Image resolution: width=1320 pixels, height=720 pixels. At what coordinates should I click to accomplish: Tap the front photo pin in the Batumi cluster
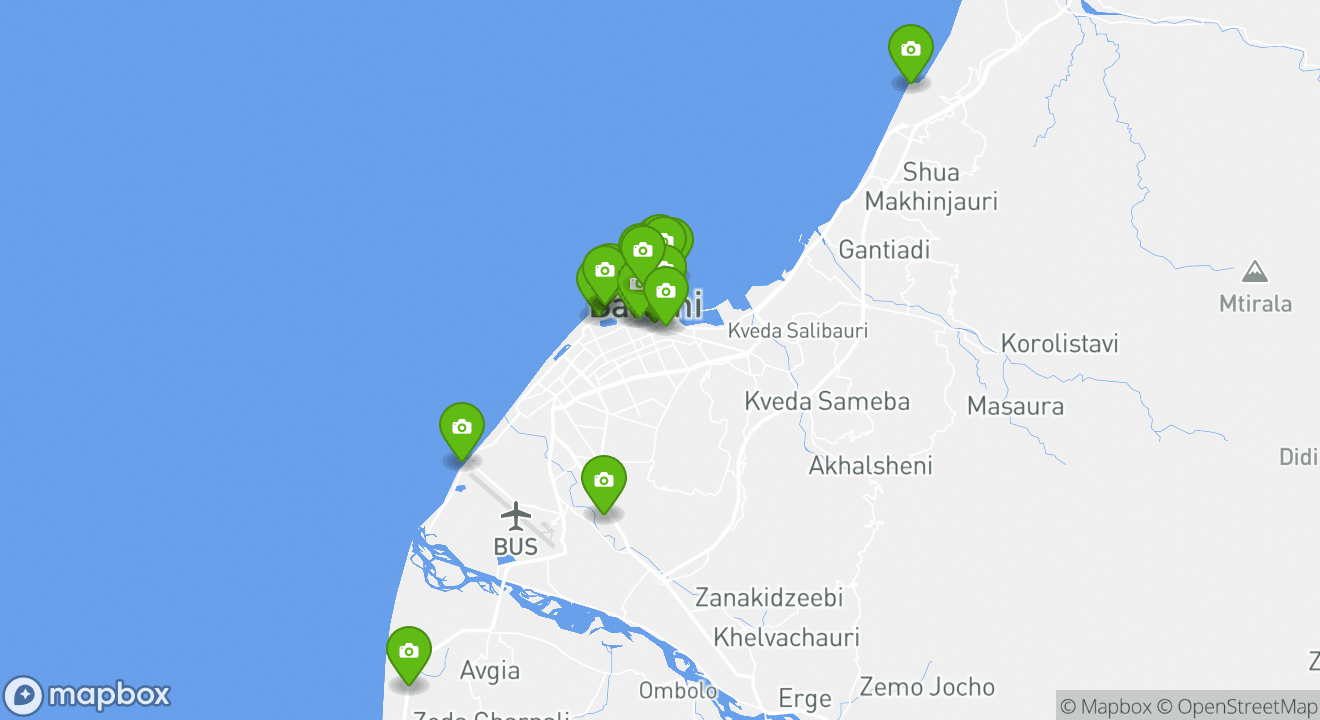click(665, 292)
